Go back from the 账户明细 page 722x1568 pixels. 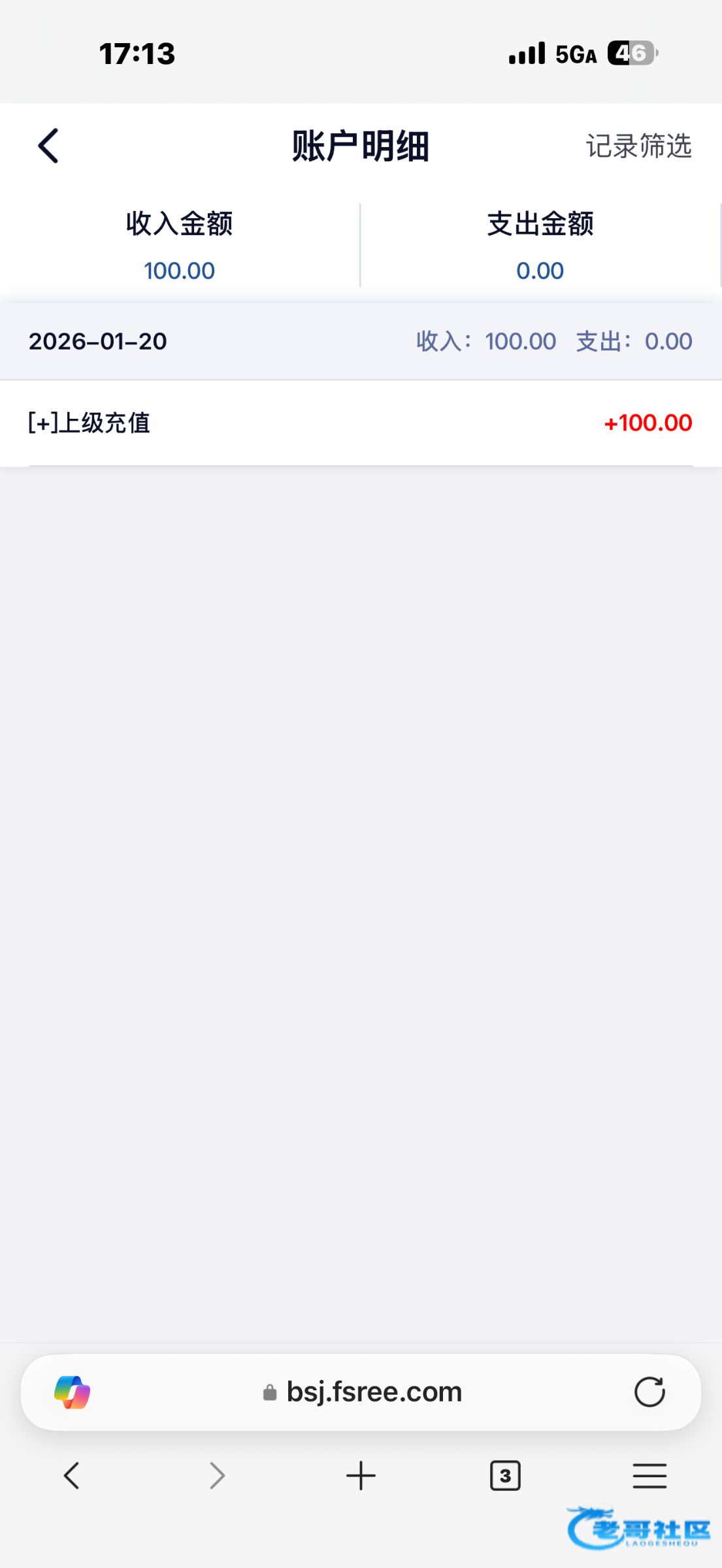coord(48,146)
